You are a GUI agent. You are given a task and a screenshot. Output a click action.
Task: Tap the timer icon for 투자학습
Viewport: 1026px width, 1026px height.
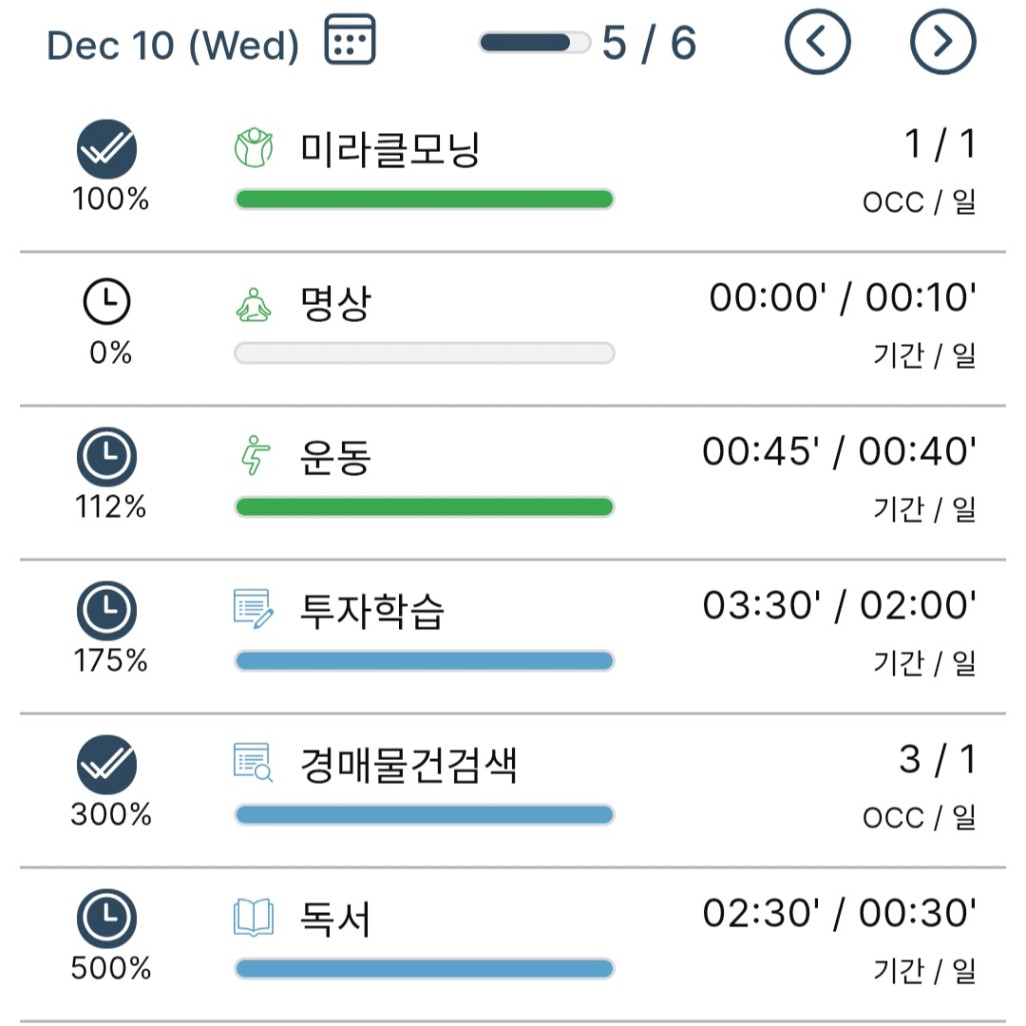(107, 611)
